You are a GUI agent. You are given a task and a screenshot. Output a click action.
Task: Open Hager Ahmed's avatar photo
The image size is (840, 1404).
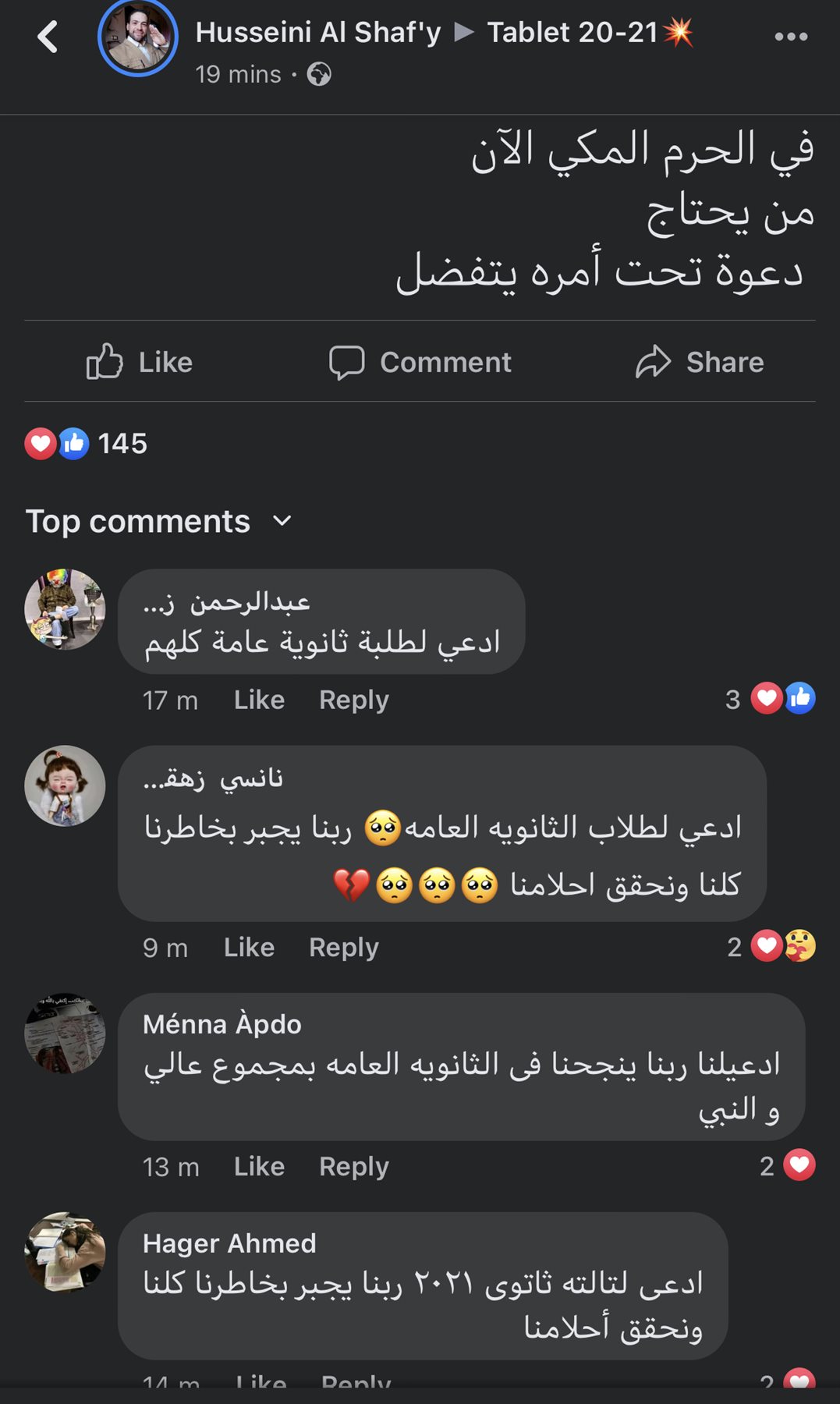click(x=65, y=1252)
